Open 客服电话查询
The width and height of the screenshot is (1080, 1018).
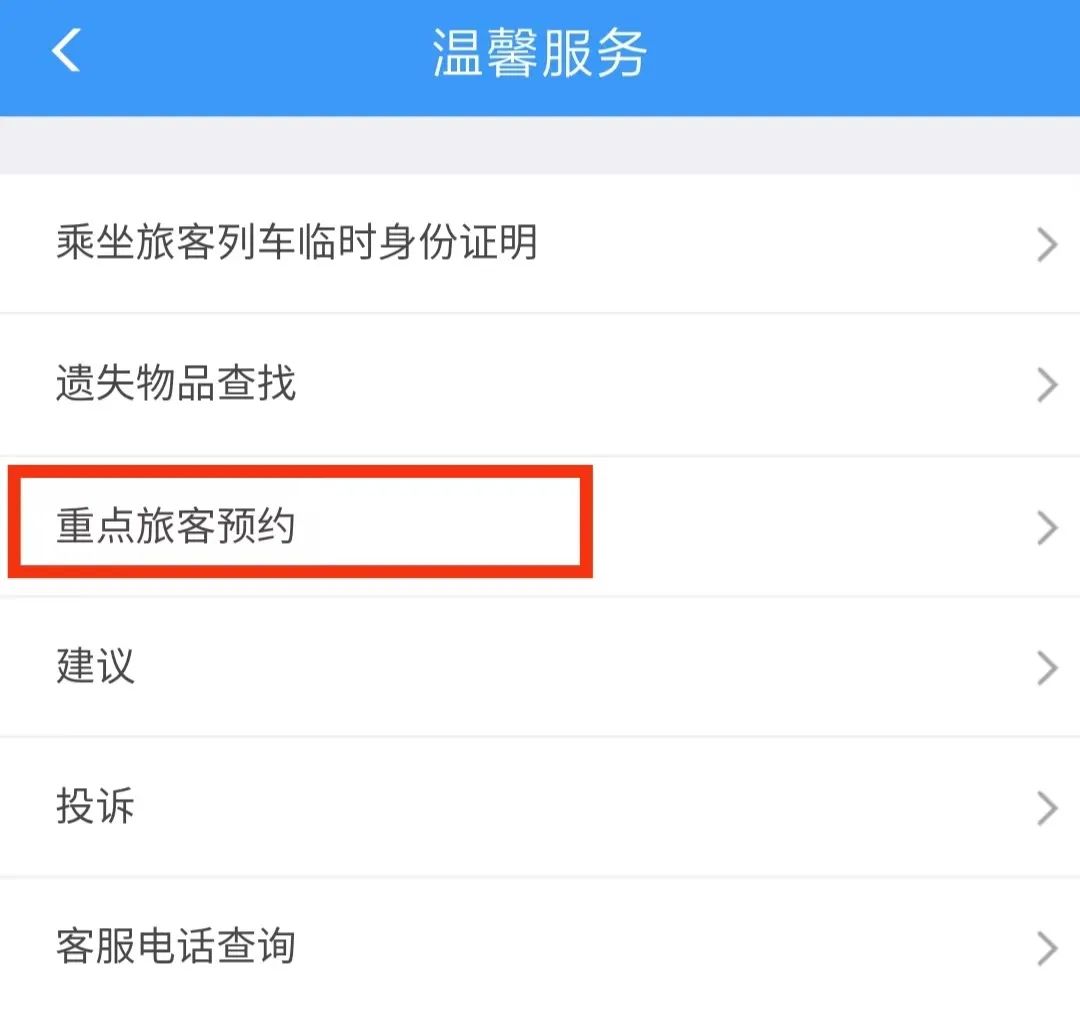(176, 947)
